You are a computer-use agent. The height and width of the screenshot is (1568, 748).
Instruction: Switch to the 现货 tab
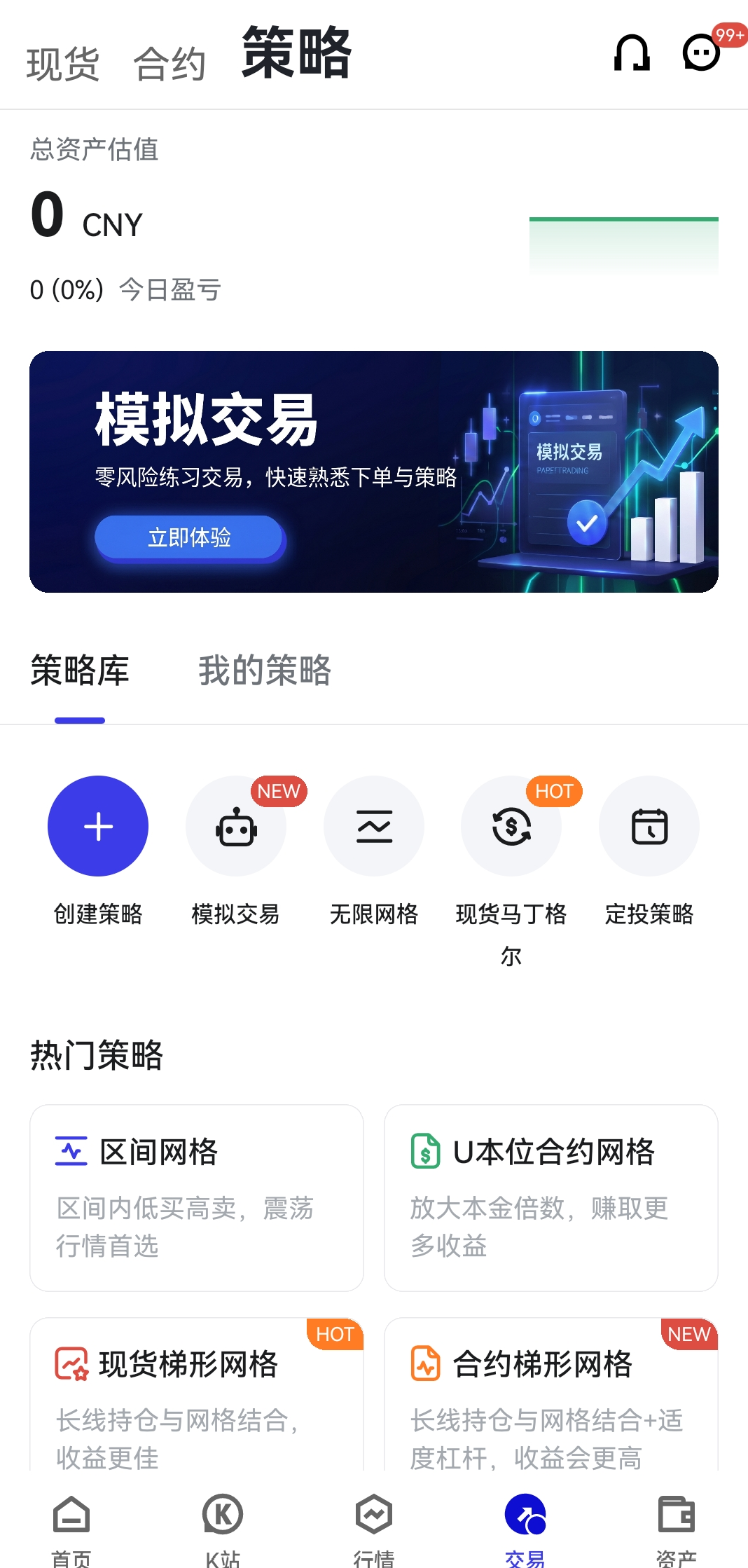point(63,64)
